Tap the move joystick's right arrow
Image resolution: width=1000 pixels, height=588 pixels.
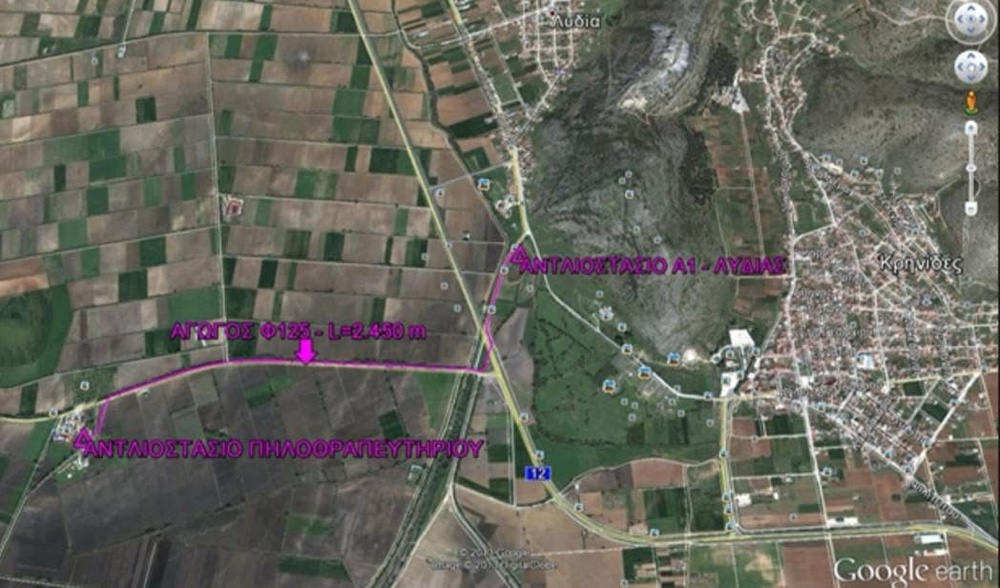tap(982, 66)
